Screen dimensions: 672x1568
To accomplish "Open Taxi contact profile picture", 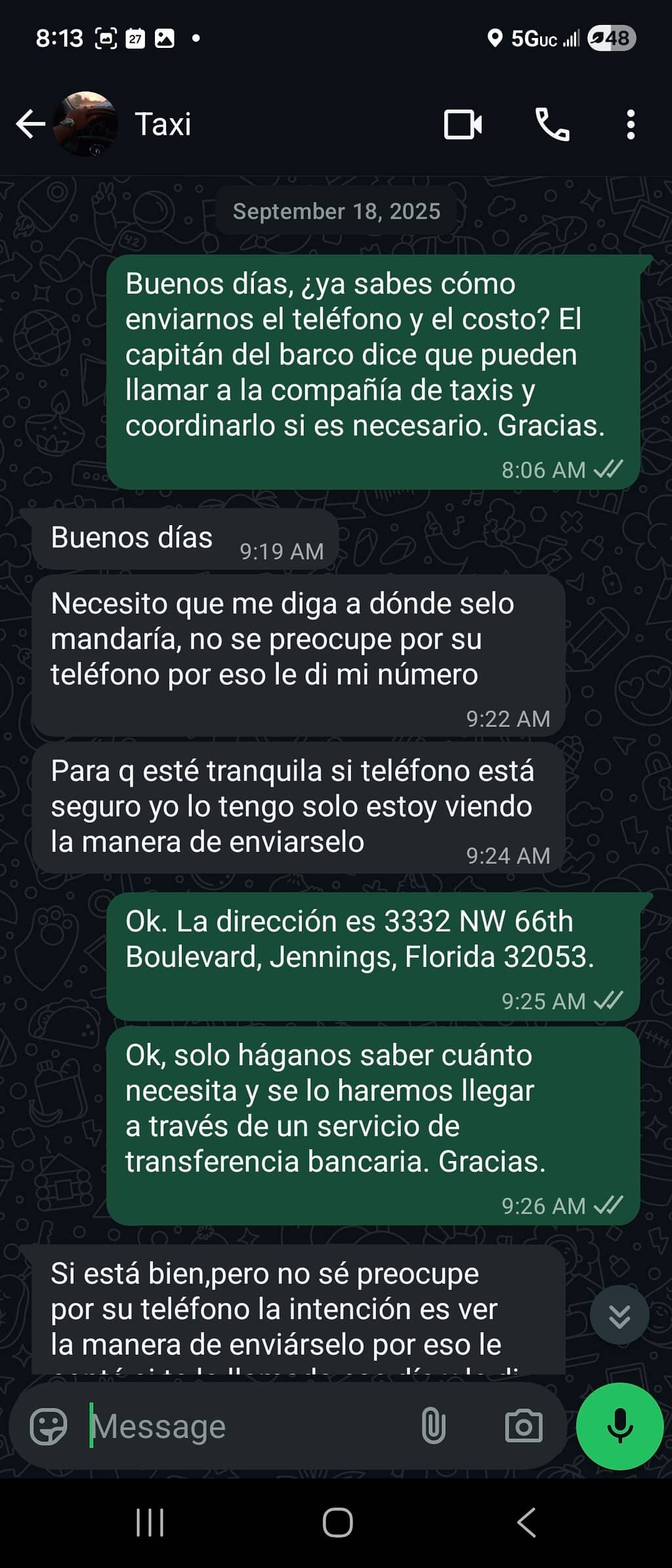I will [86, 124].
